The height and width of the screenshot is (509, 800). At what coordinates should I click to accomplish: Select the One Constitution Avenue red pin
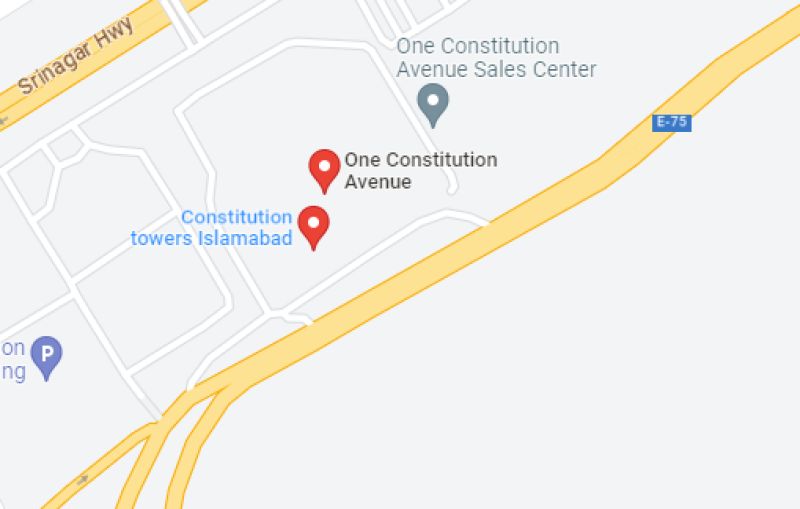pos(324,166)
